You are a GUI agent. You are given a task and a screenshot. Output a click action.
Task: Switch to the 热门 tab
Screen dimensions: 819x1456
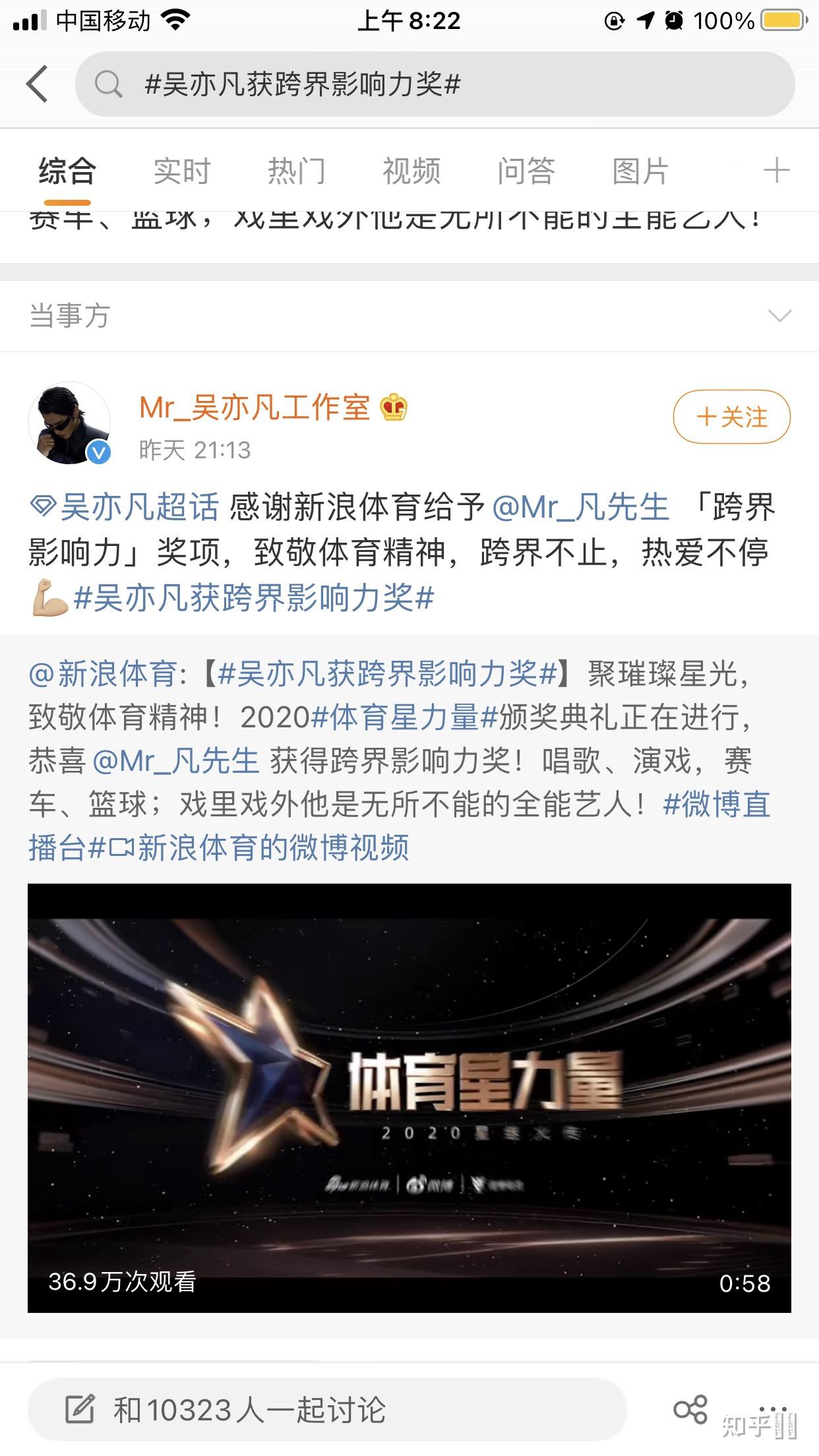click(296, 171)
